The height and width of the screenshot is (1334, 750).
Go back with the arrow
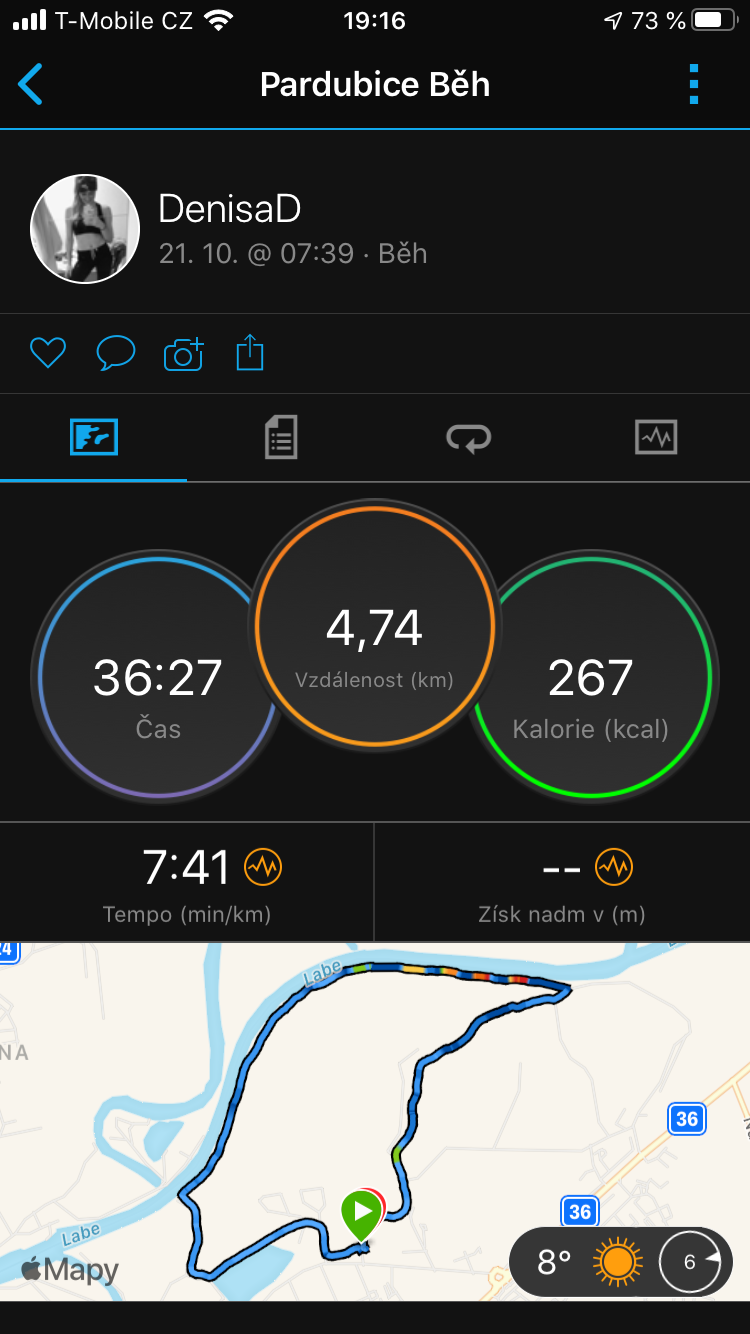(31, 84)
